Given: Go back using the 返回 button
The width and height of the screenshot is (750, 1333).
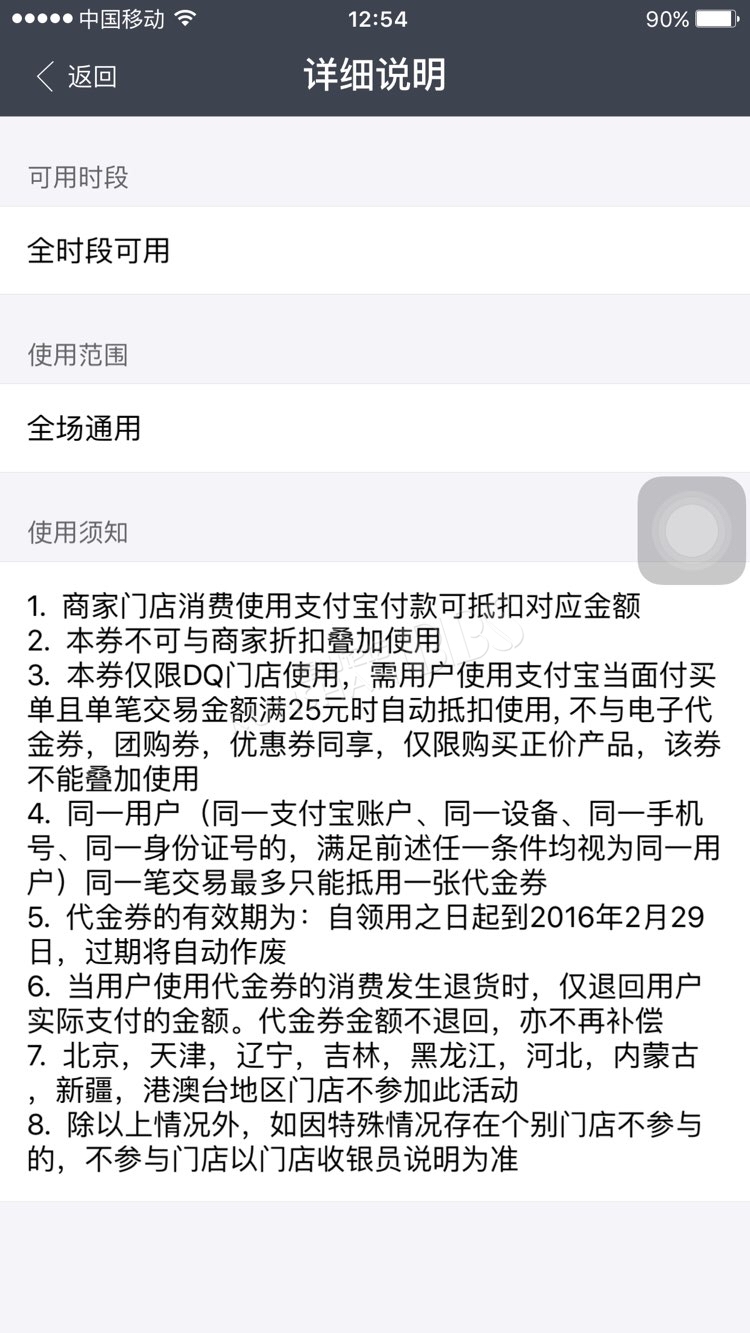Looking at the screenshot, I should point(77,76).
